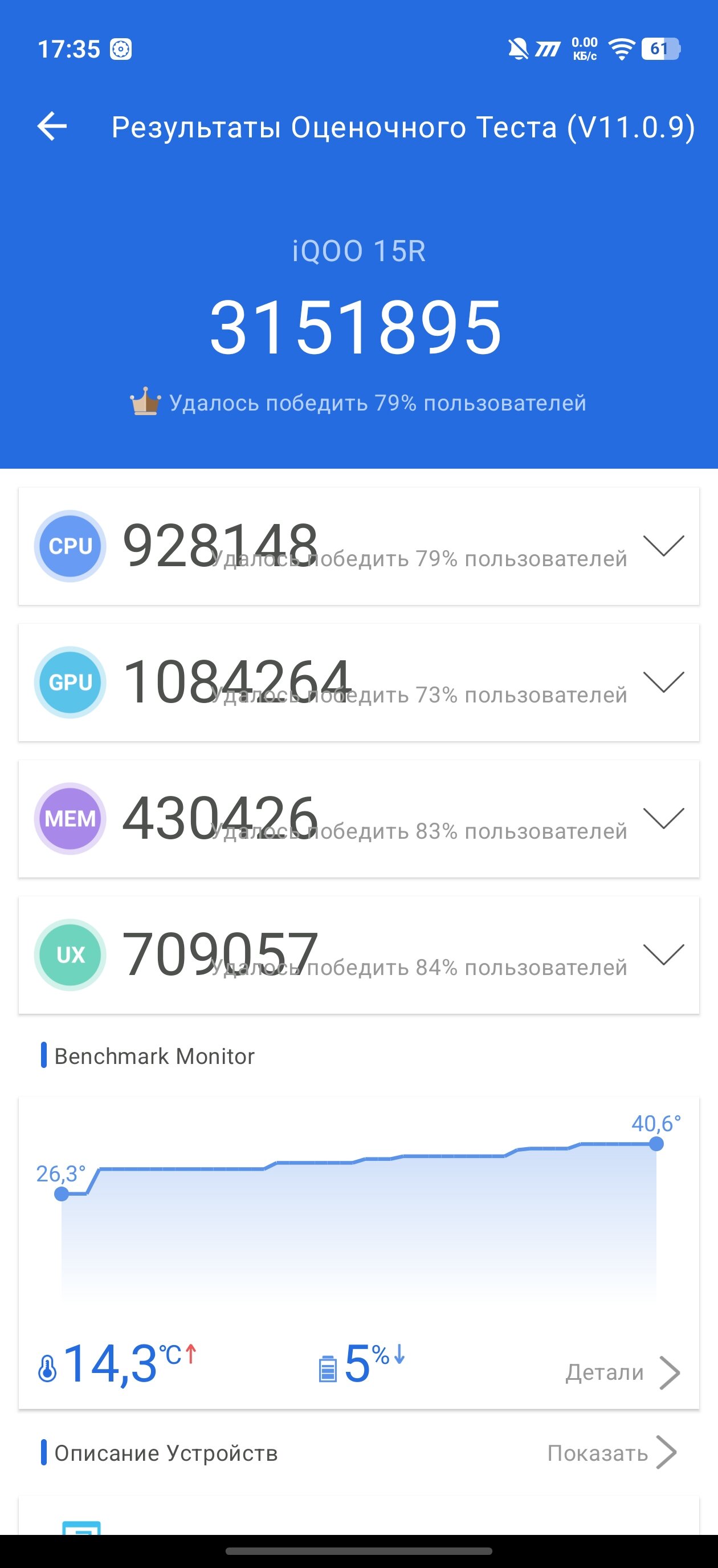Go back from benchmark results
The height and width of the screenshot is (1568, 718).
click(x=52, y=127)
